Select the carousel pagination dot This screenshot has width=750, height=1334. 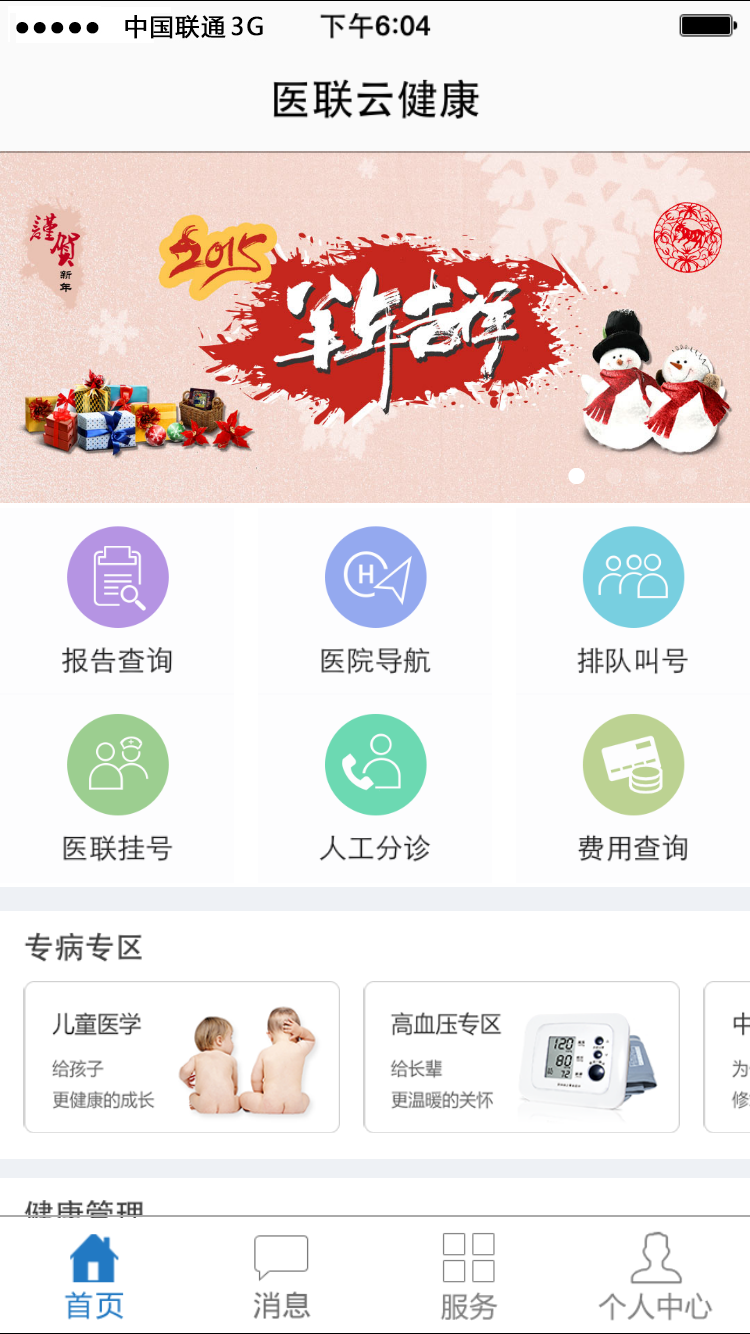(x=578, y=475)
